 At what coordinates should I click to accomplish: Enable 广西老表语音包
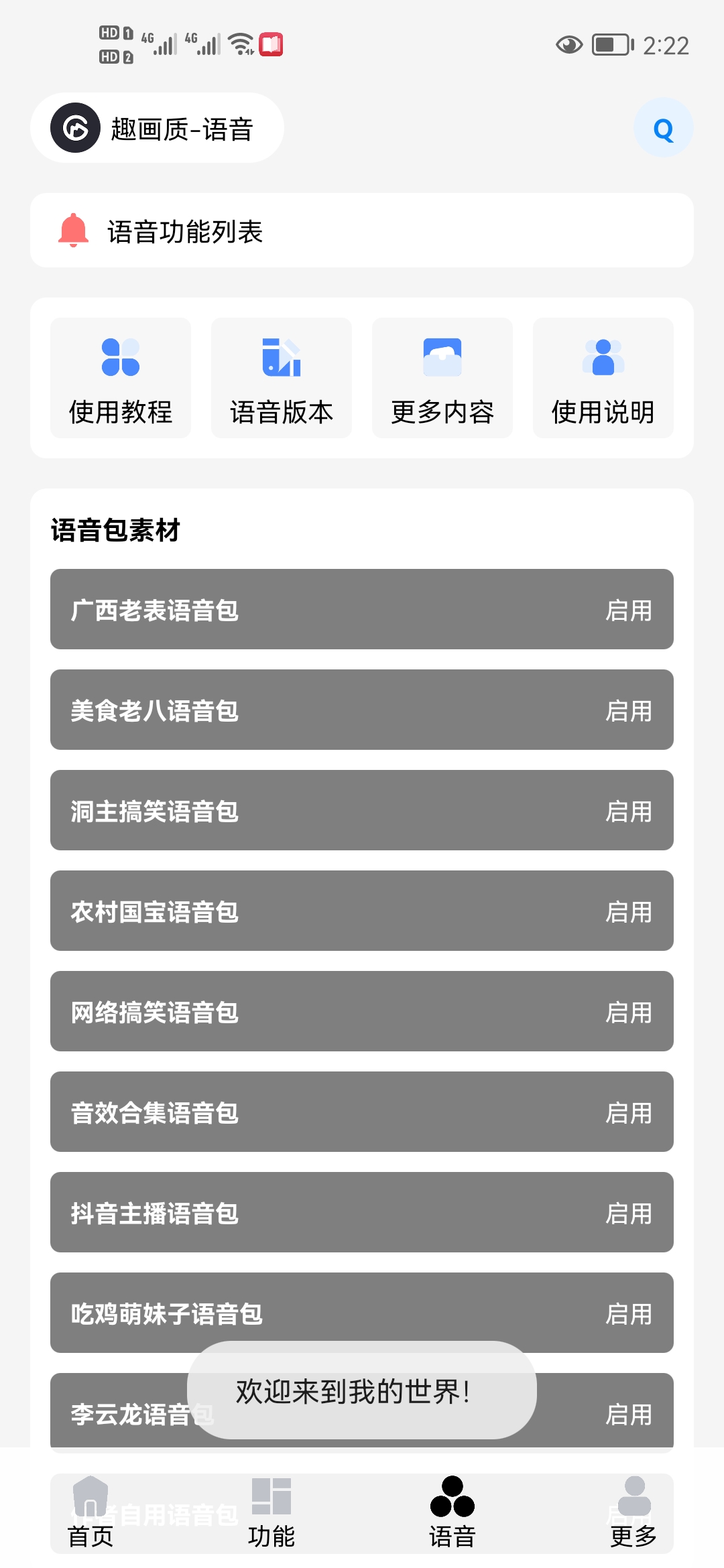click(628, 610)
